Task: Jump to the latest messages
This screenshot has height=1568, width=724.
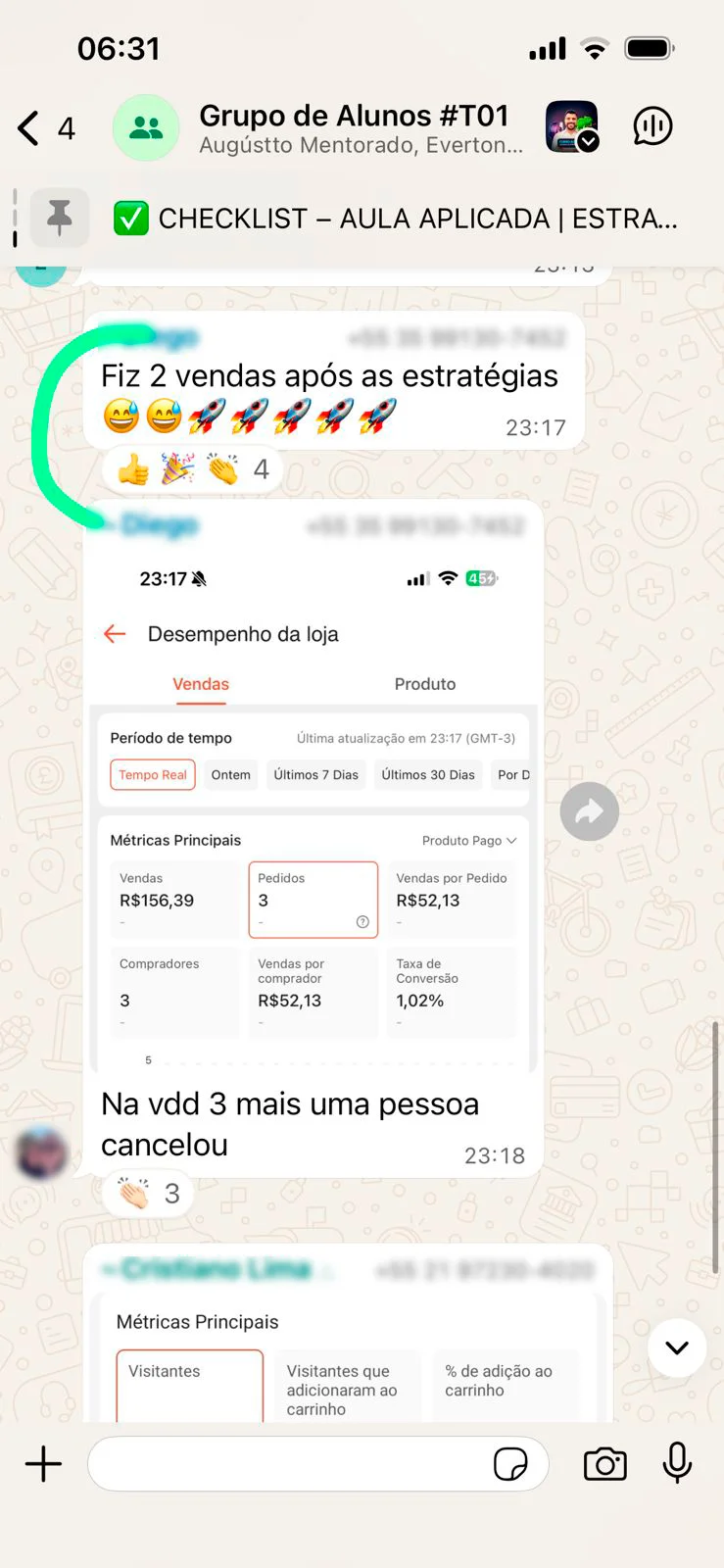Action: [x=676, y=1347]
